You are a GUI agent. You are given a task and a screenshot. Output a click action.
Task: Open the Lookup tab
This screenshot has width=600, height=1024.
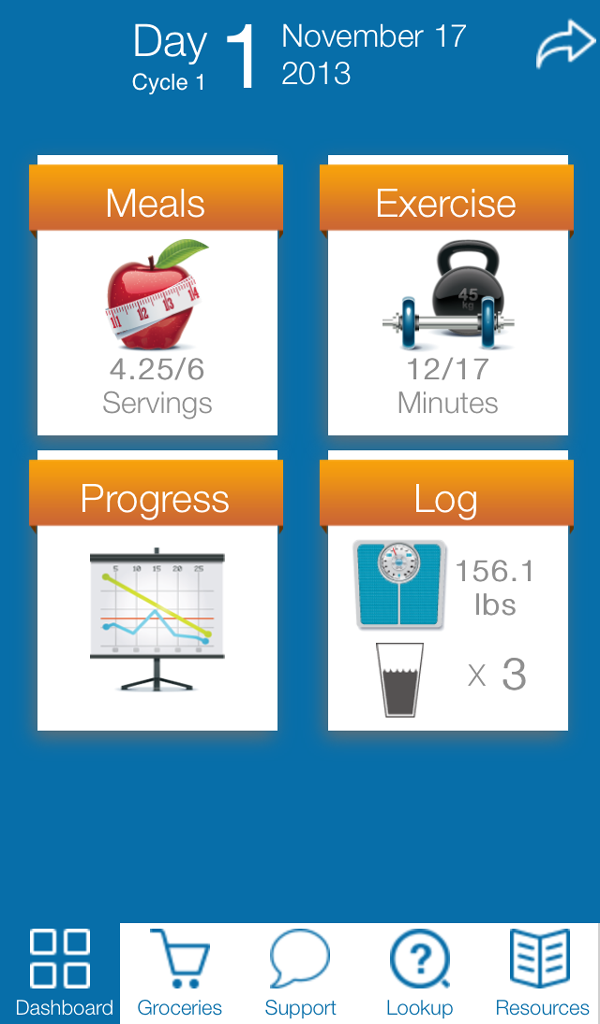[420, 972]
